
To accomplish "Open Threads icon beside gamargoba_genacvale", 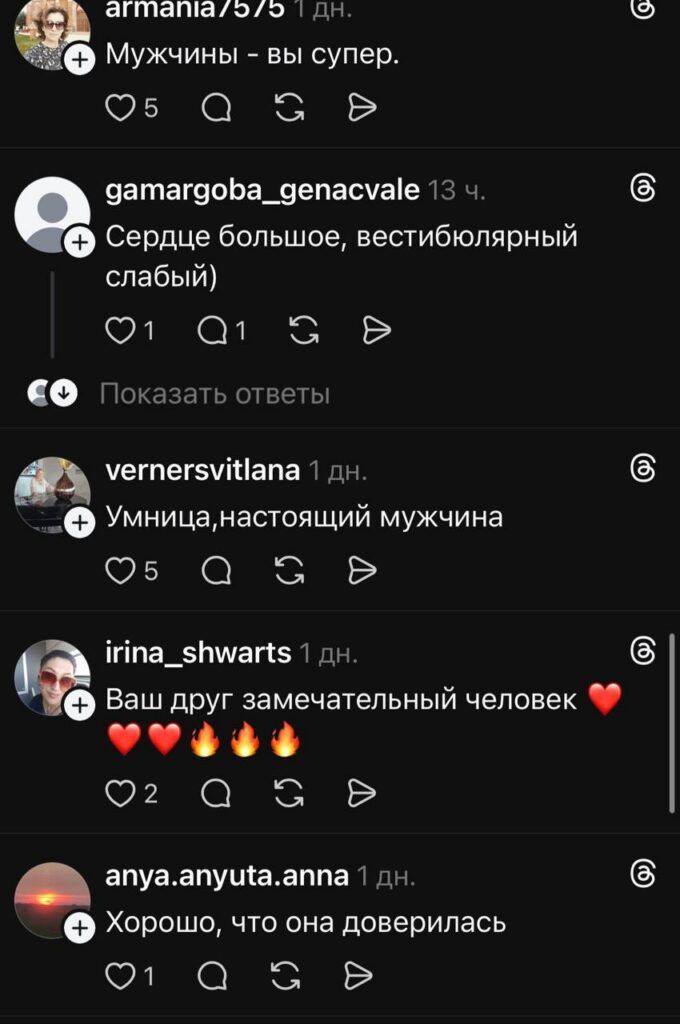I will (644, 187).
